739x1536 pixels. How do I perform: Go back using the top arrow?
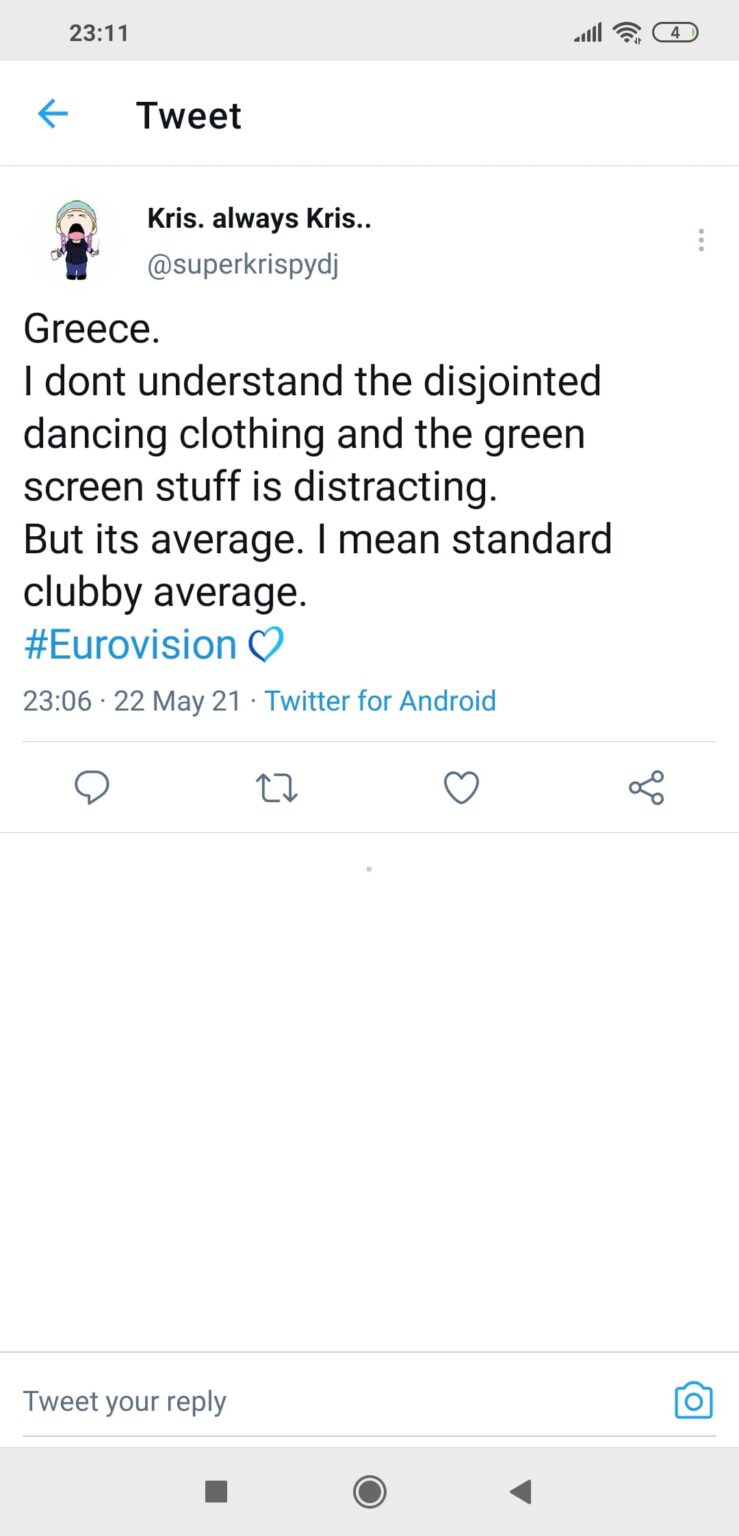tap(52, 115)
